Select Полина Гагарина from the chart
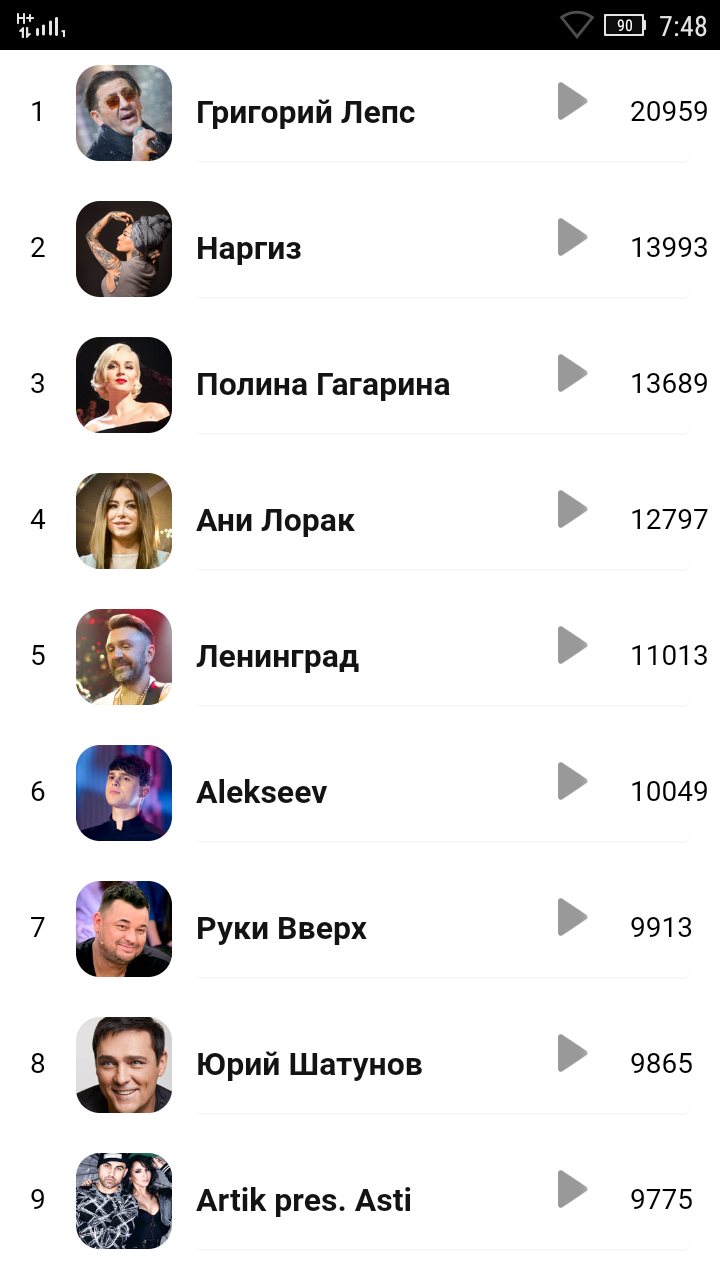Image resolution: width=720 pixels, height=1280 pixels. 323,384
